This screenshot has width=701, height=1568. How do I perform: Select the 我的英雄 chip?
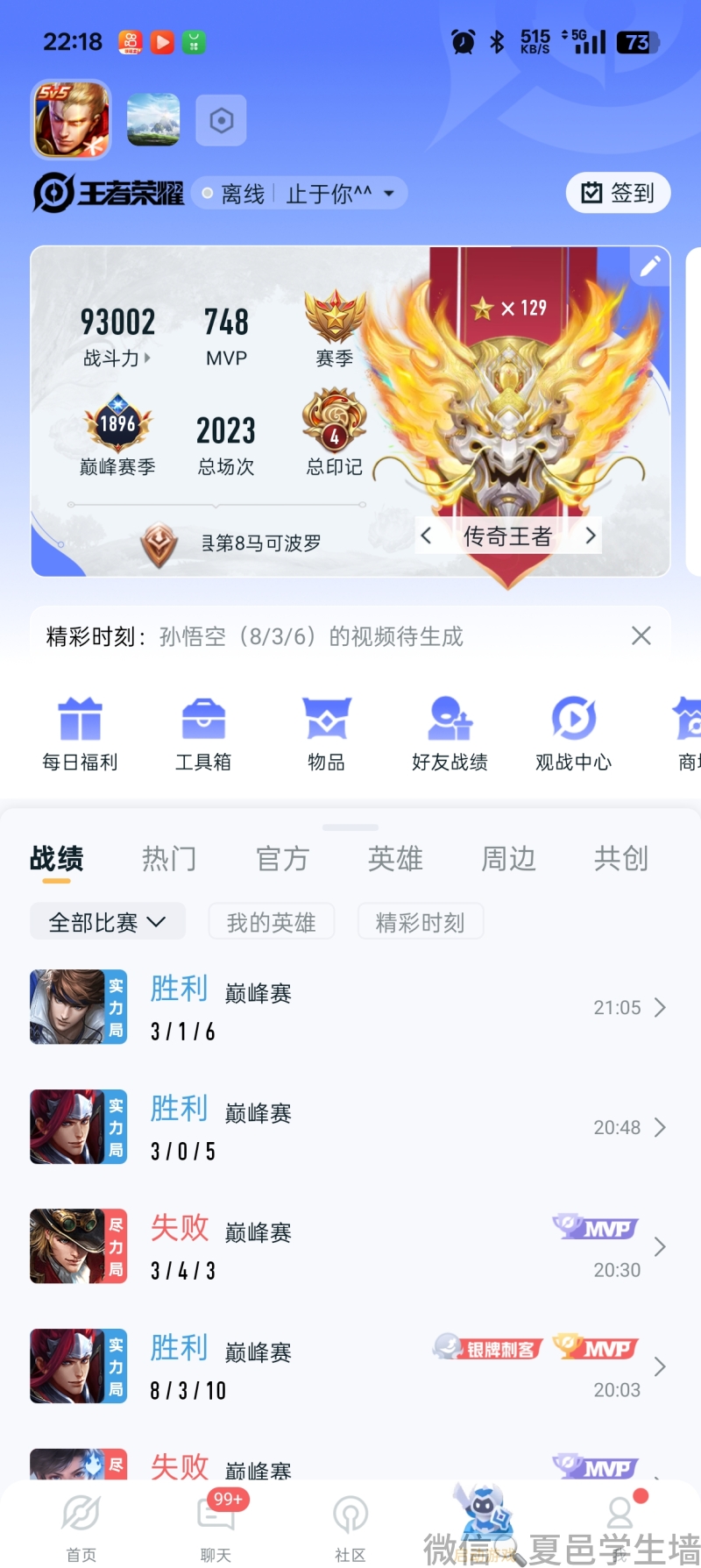click(272, 921)
